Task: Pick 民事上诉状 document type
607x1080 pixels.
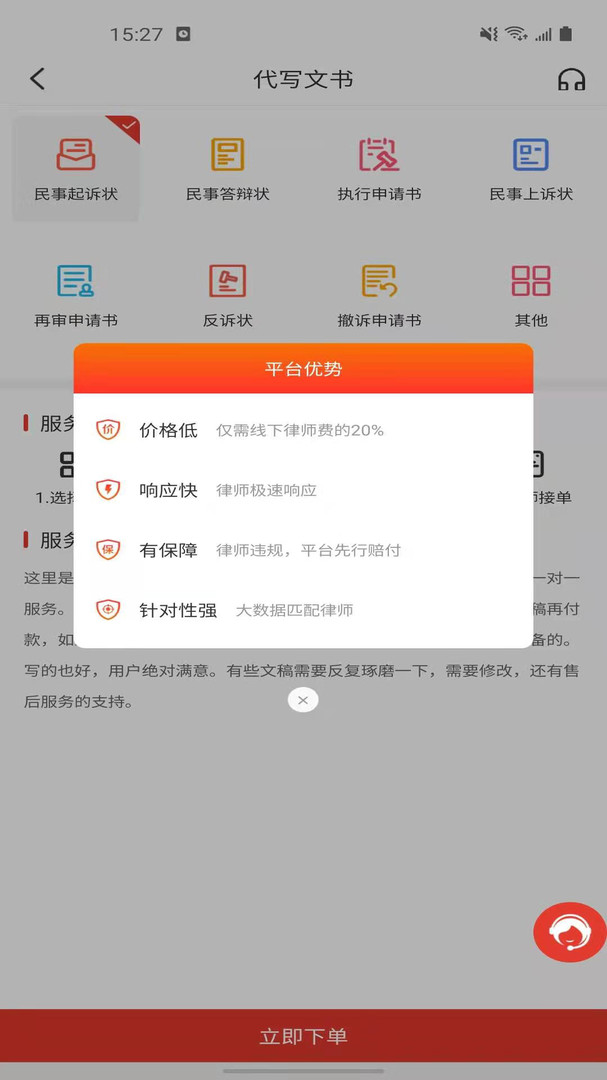Action: [531, 168]
